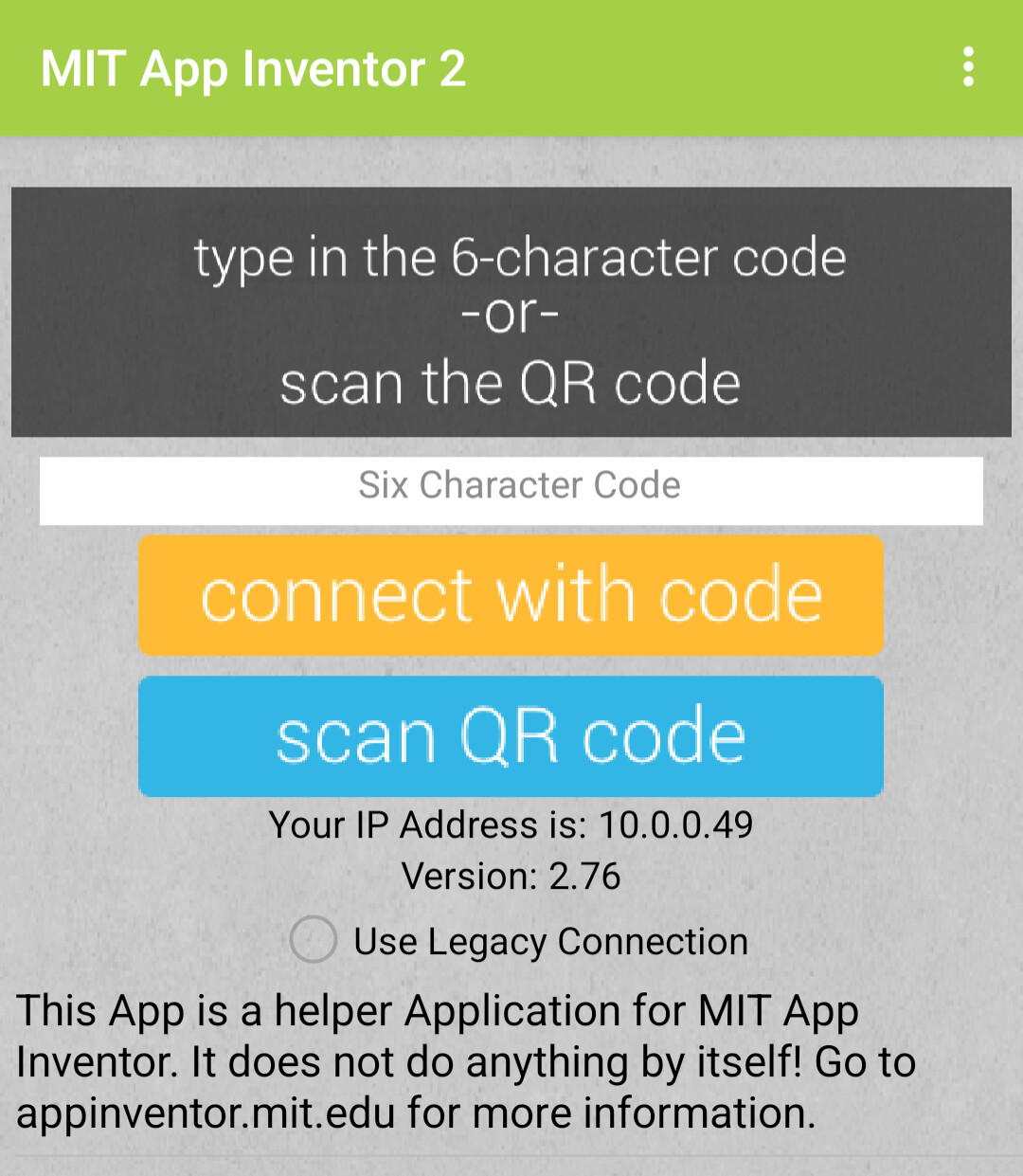Open the overflow menu

click(x=967, y=67)
